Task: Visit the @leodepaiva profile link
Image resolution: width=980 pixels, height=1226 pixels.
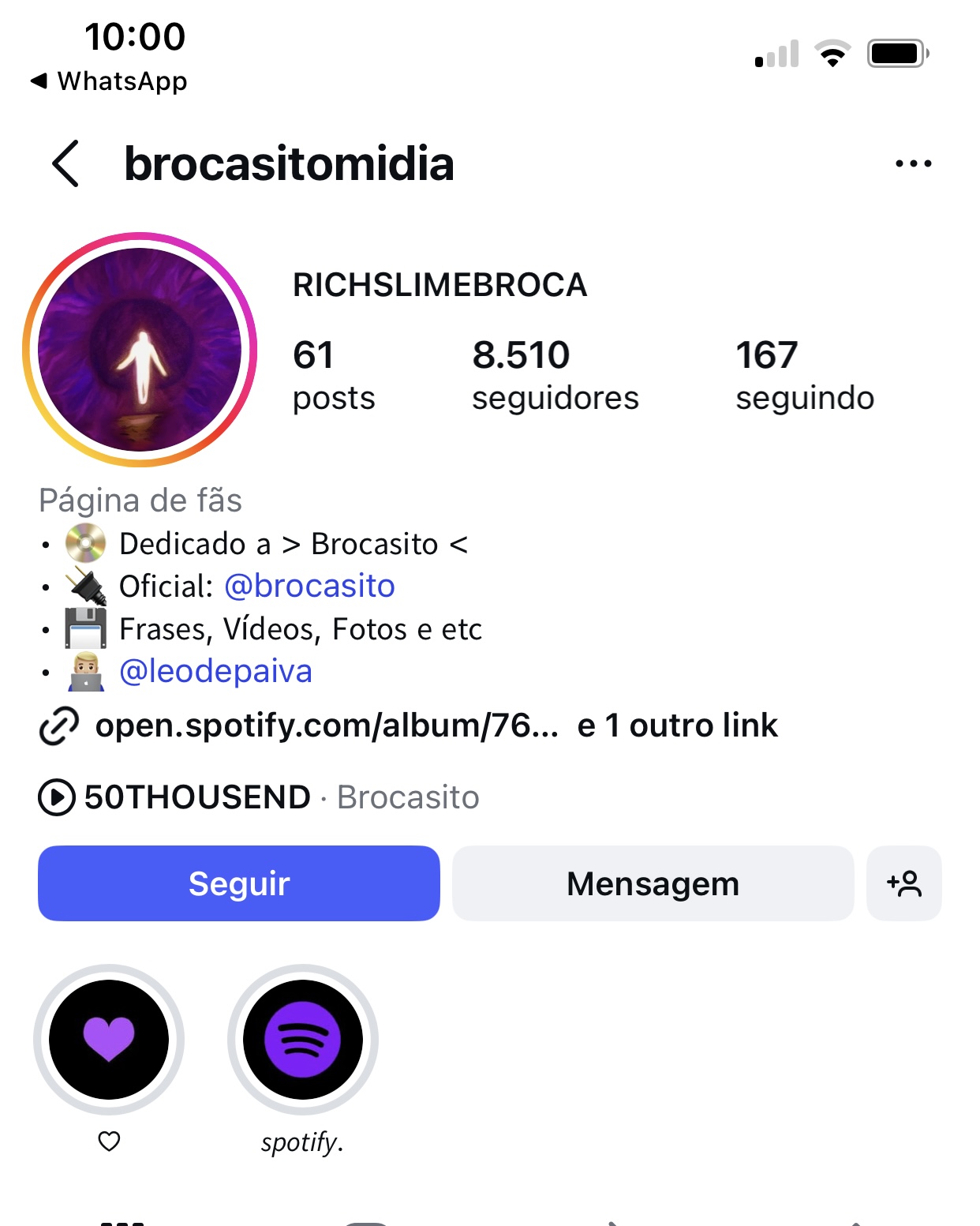Action: [215, 672]
